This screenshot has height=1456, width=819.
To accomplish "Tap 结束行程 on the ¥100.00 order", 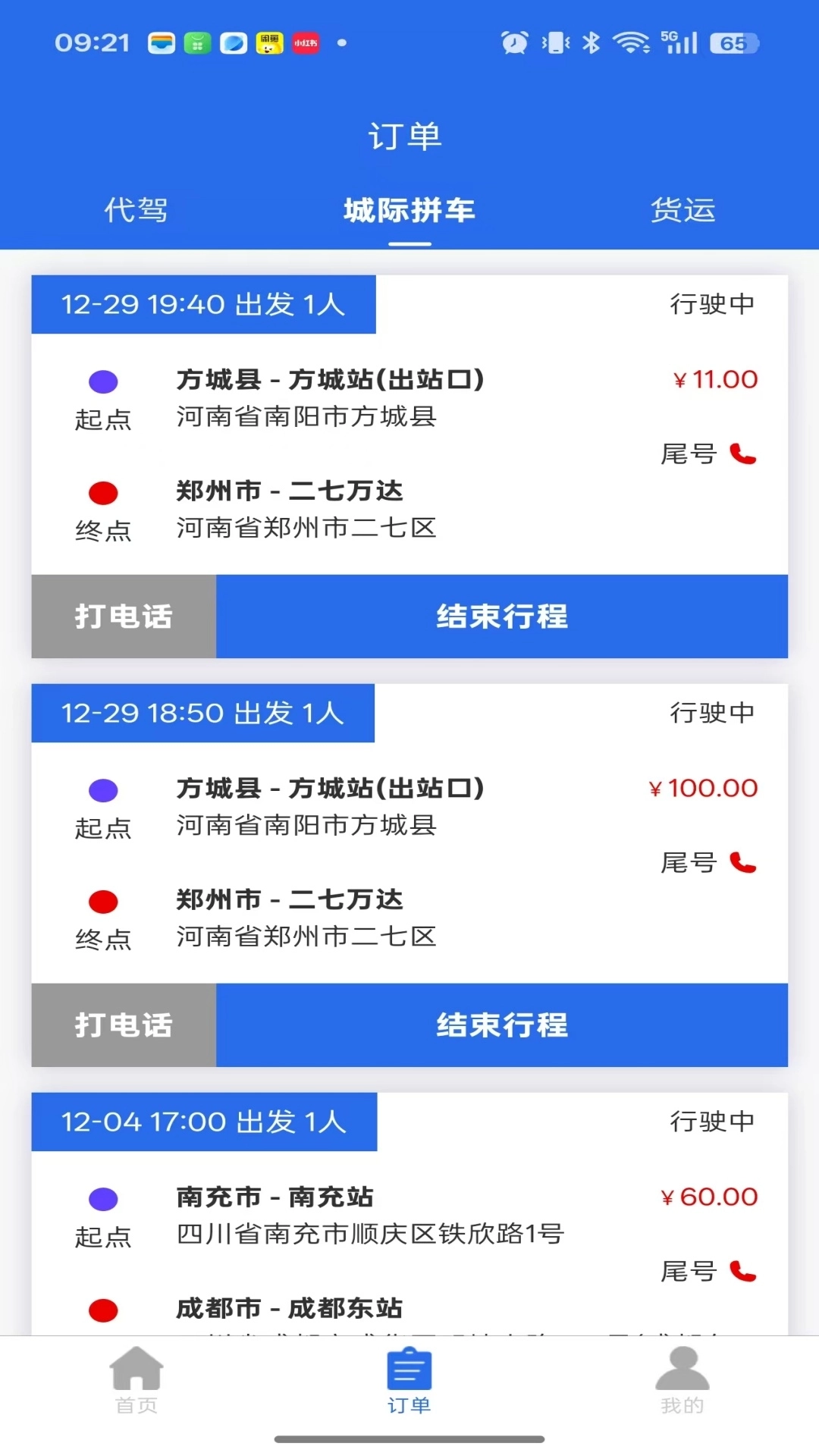I will [x=502, y=1026].
